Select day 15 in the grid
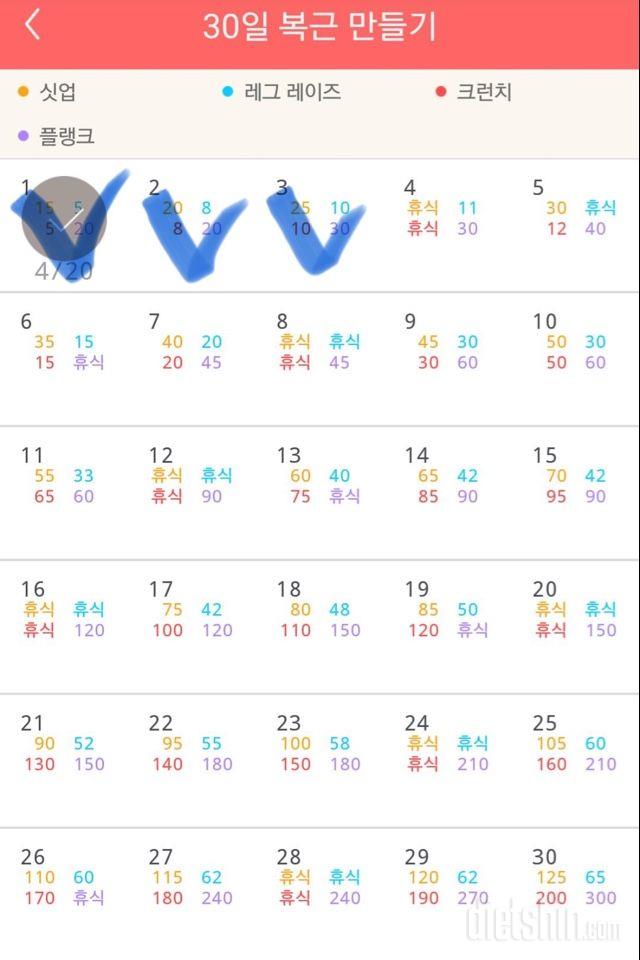640x960 pixels. (576, 490)
